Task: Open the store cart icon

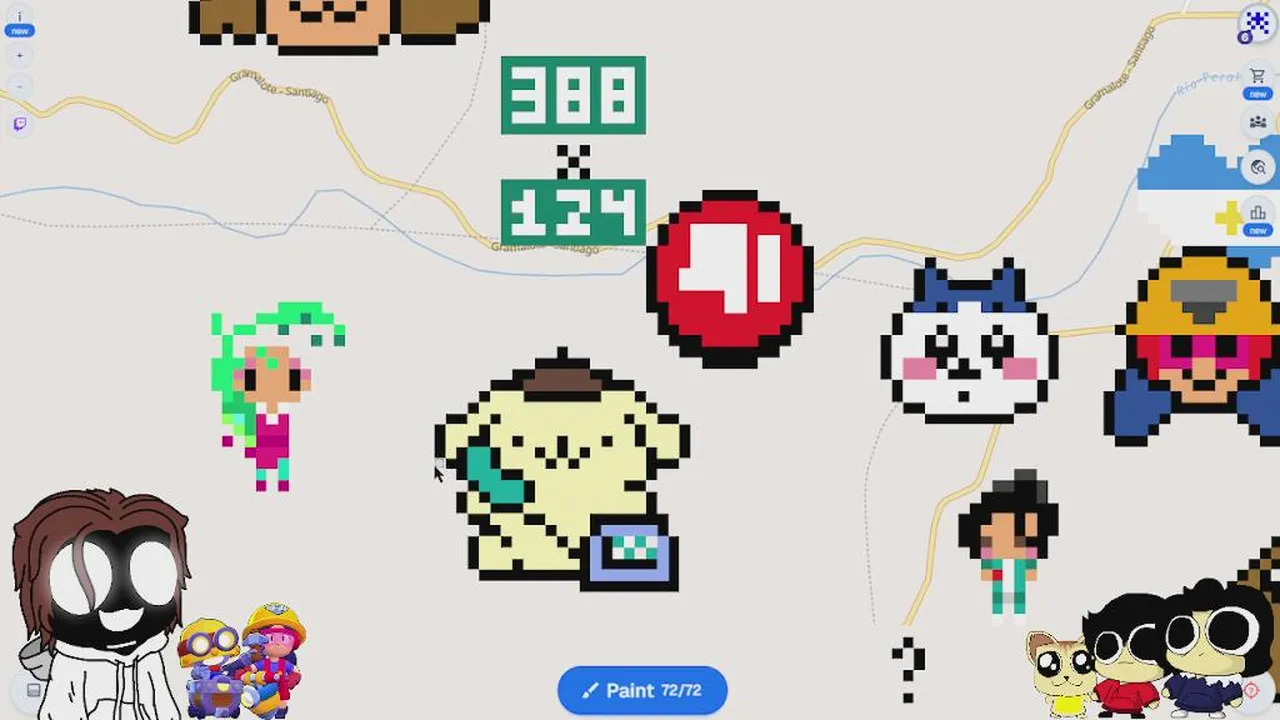Action: (x=1258, y=77)
